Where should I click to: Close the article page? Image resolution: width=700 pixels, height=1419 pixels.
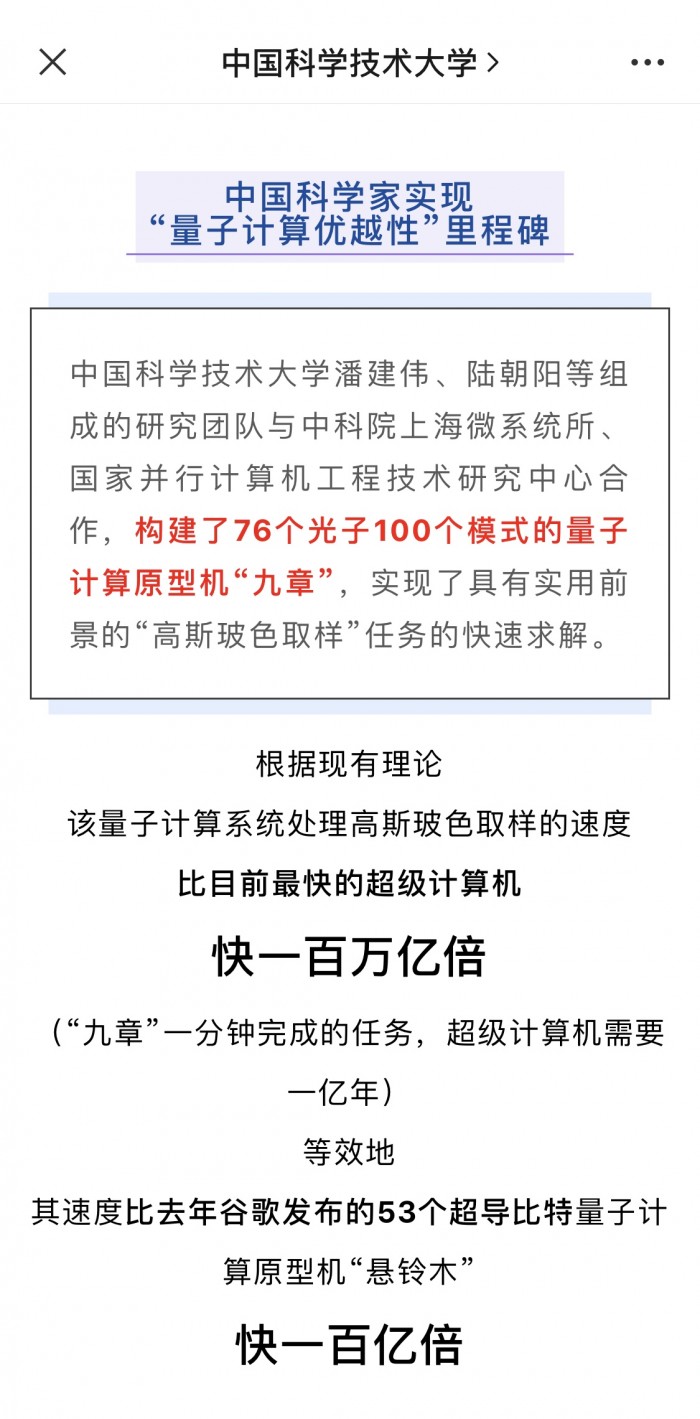52,62
